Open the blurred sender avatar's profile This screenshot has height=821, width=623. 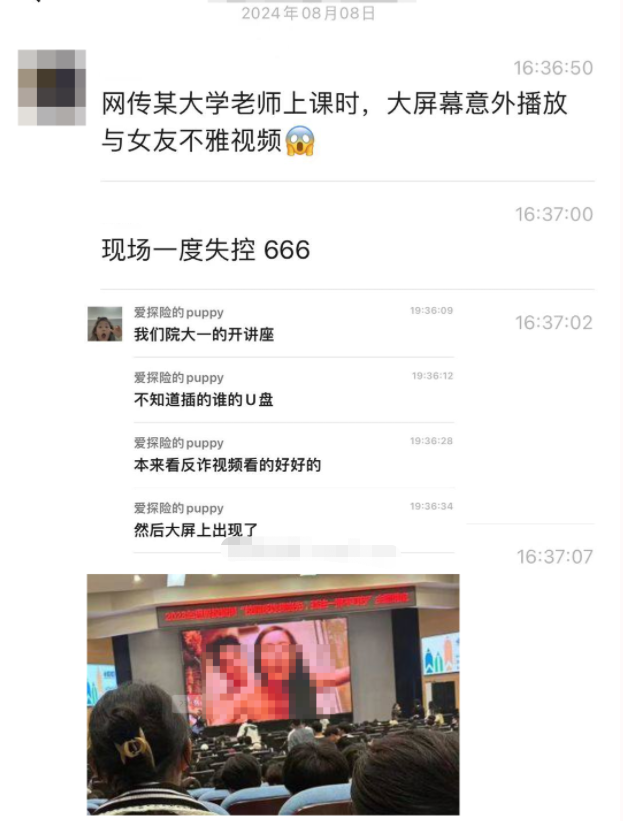point(52,88)
